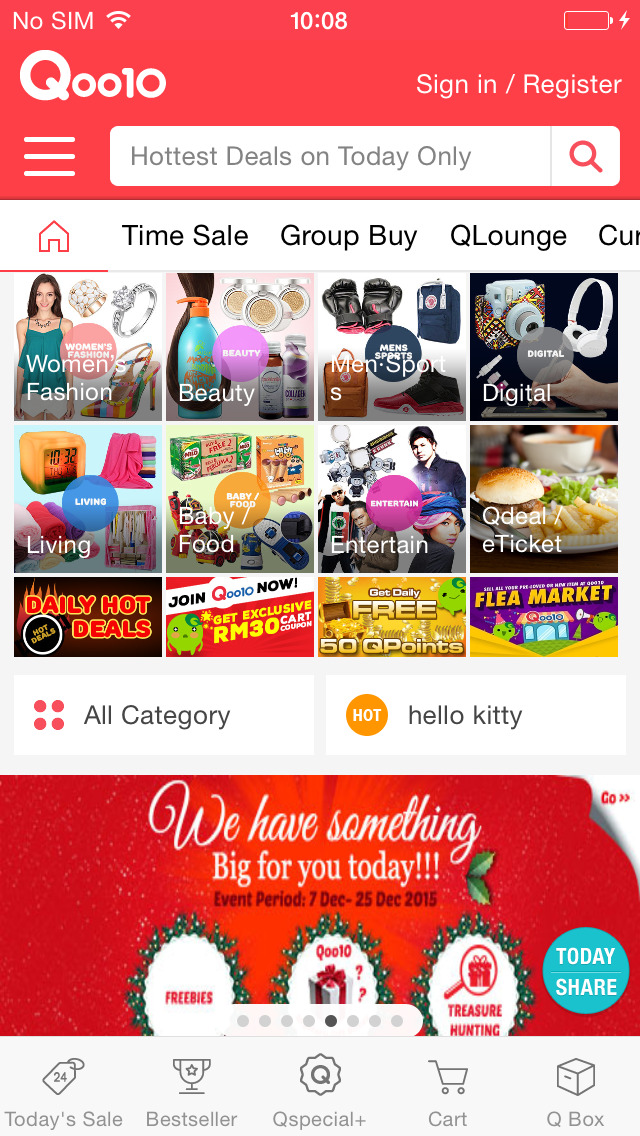Open the Digital category tile
Screen dimensions: 640x1136
tap(544, 346)
